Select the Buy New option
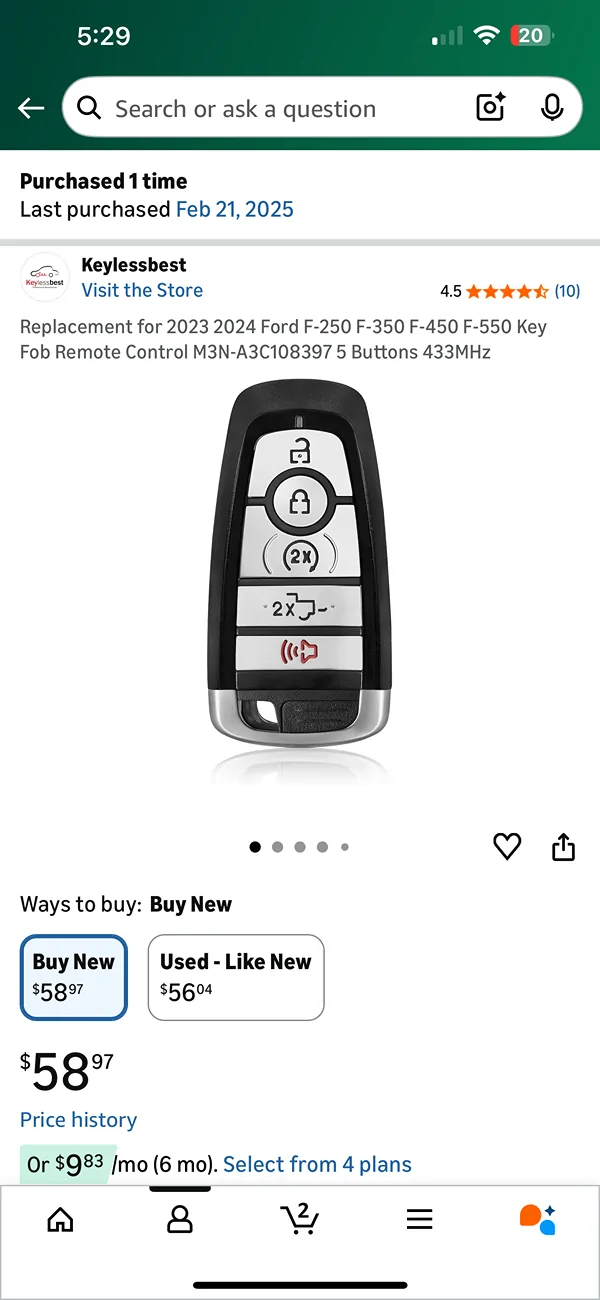 point(74,977)
